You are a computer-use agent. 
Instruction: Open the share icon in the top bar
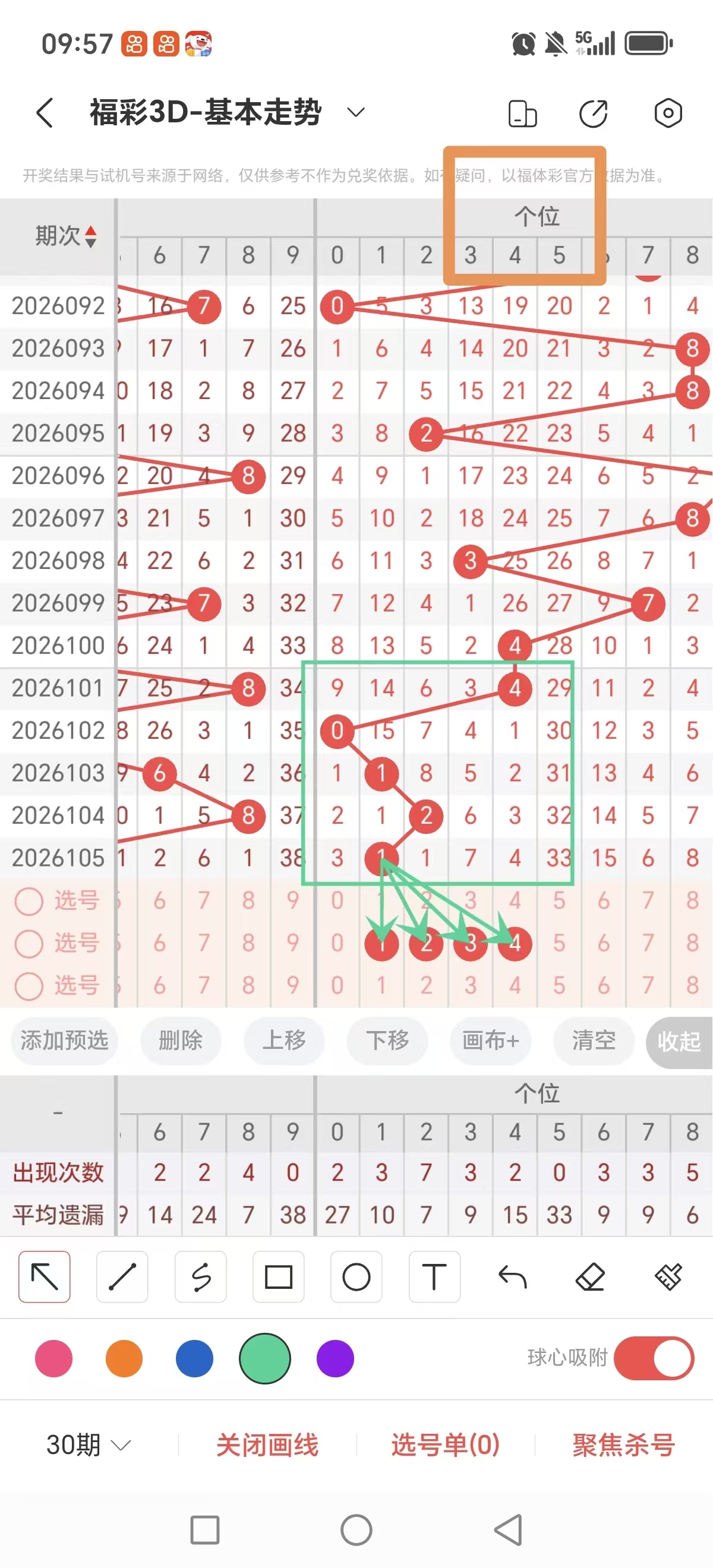tap(594, 113)
